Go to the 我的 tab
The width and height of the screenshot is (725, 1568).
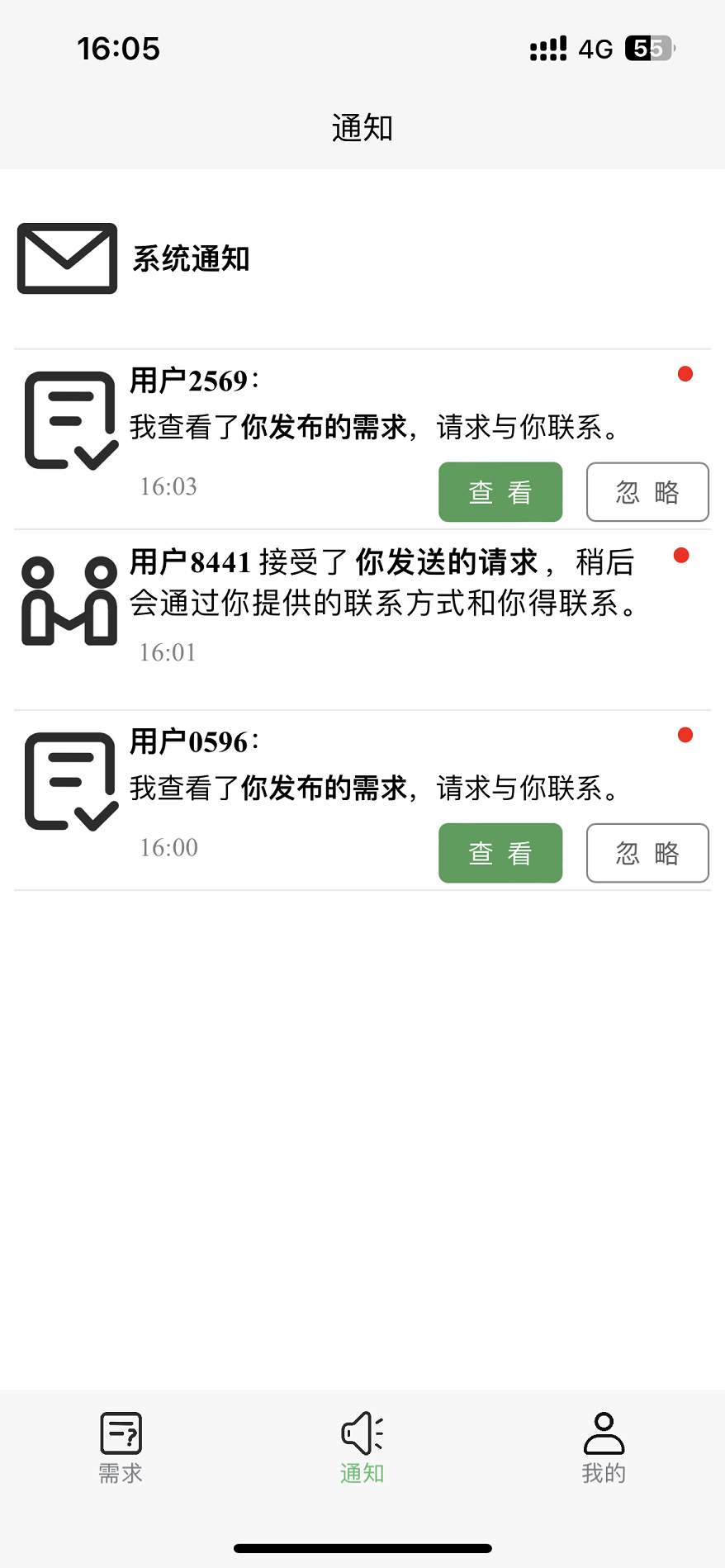[x=604, y=1447]
